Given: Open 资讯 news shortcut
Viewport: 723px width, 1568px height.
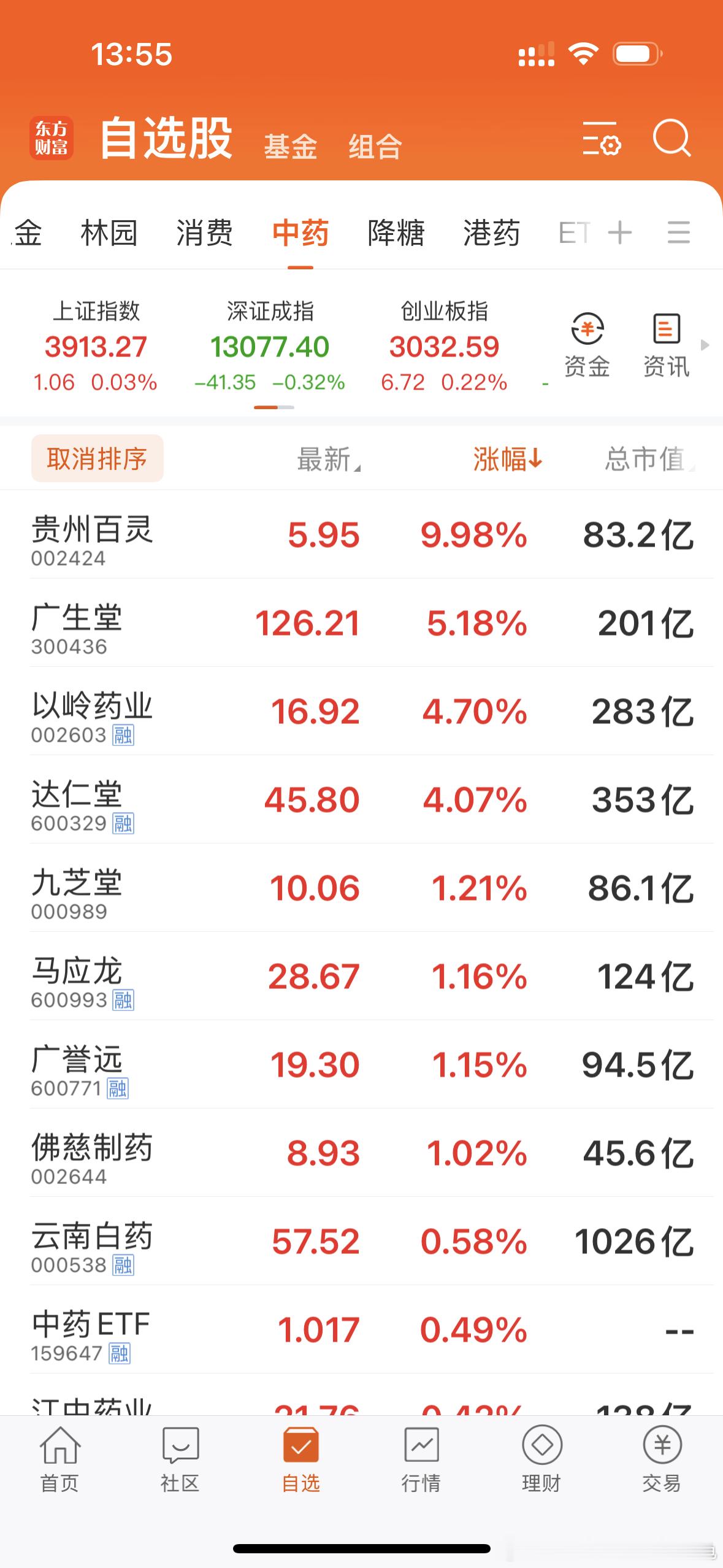Looking at the screenshot, I should tap(666, 345).
